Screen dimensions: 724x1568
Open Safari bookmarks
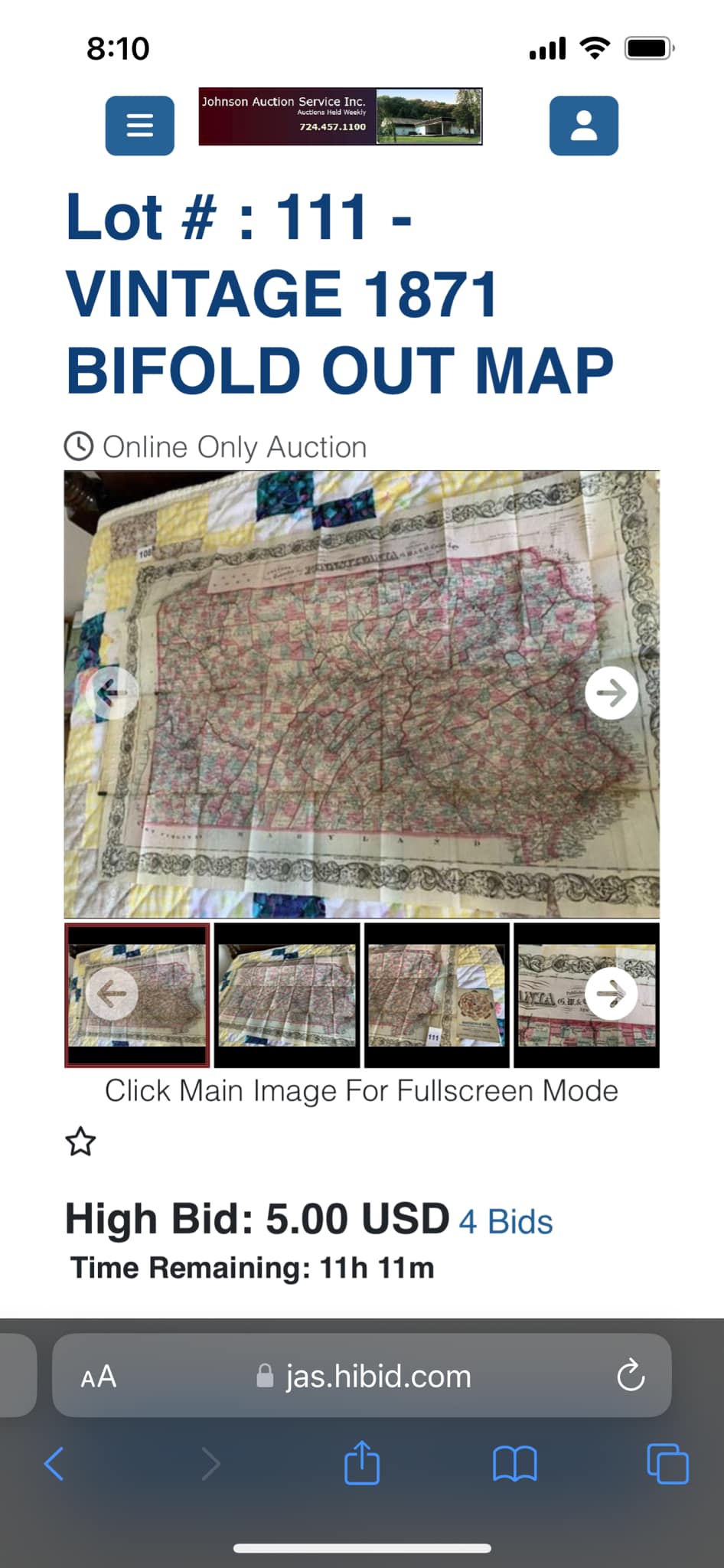click(x=514, y=1464)
